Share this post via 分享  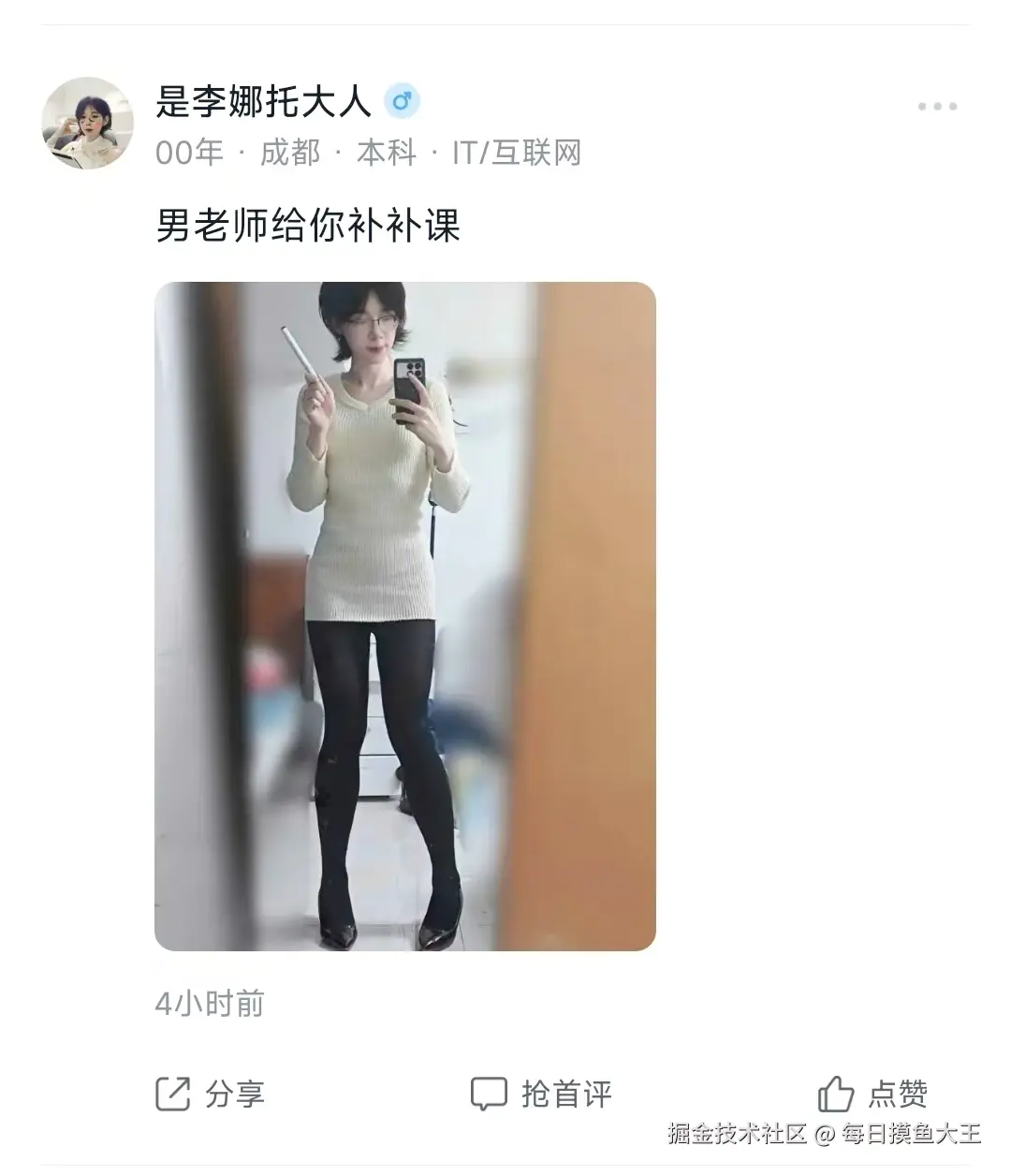[211, 1094]
